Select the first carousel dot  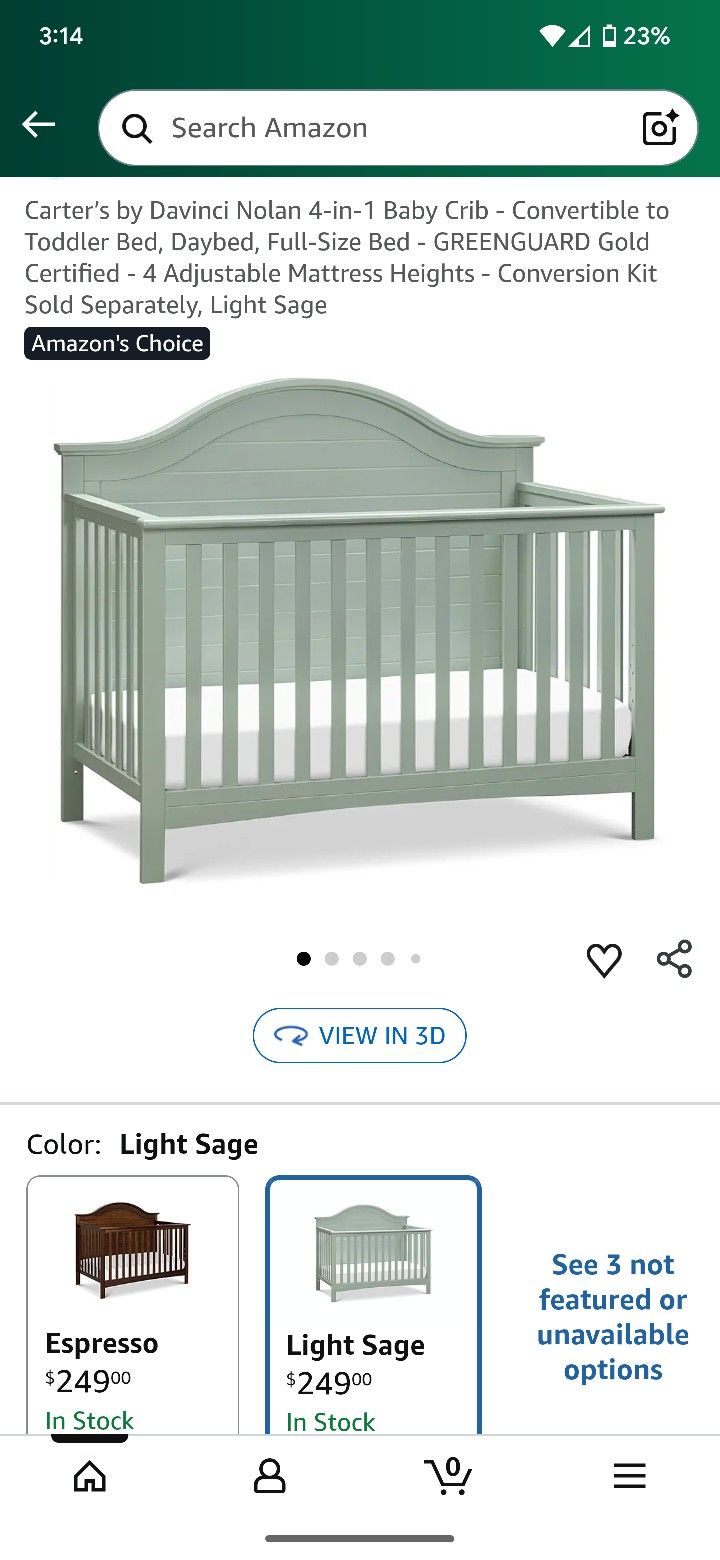(303, 958)
